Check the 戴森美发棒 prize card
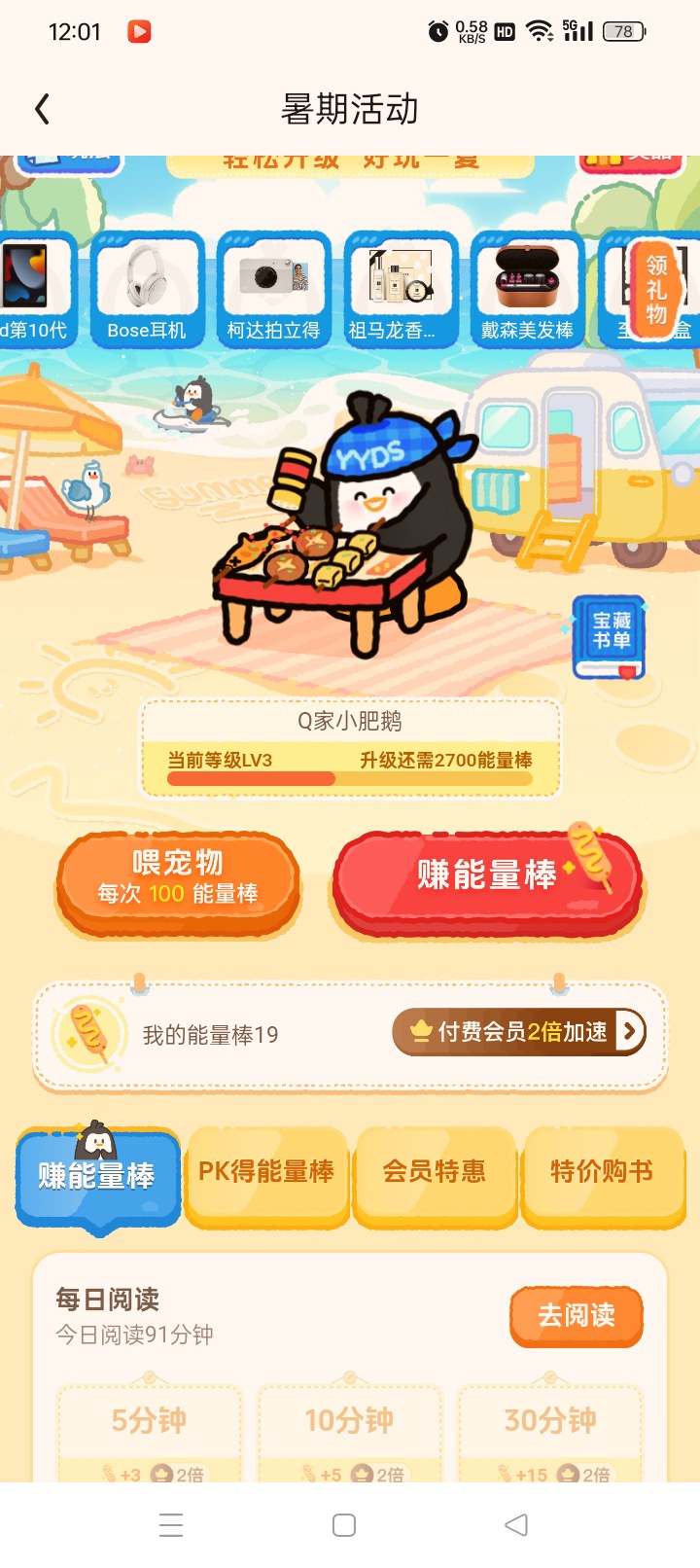Screen dimensions: 700x1568 tap(527, 289)
